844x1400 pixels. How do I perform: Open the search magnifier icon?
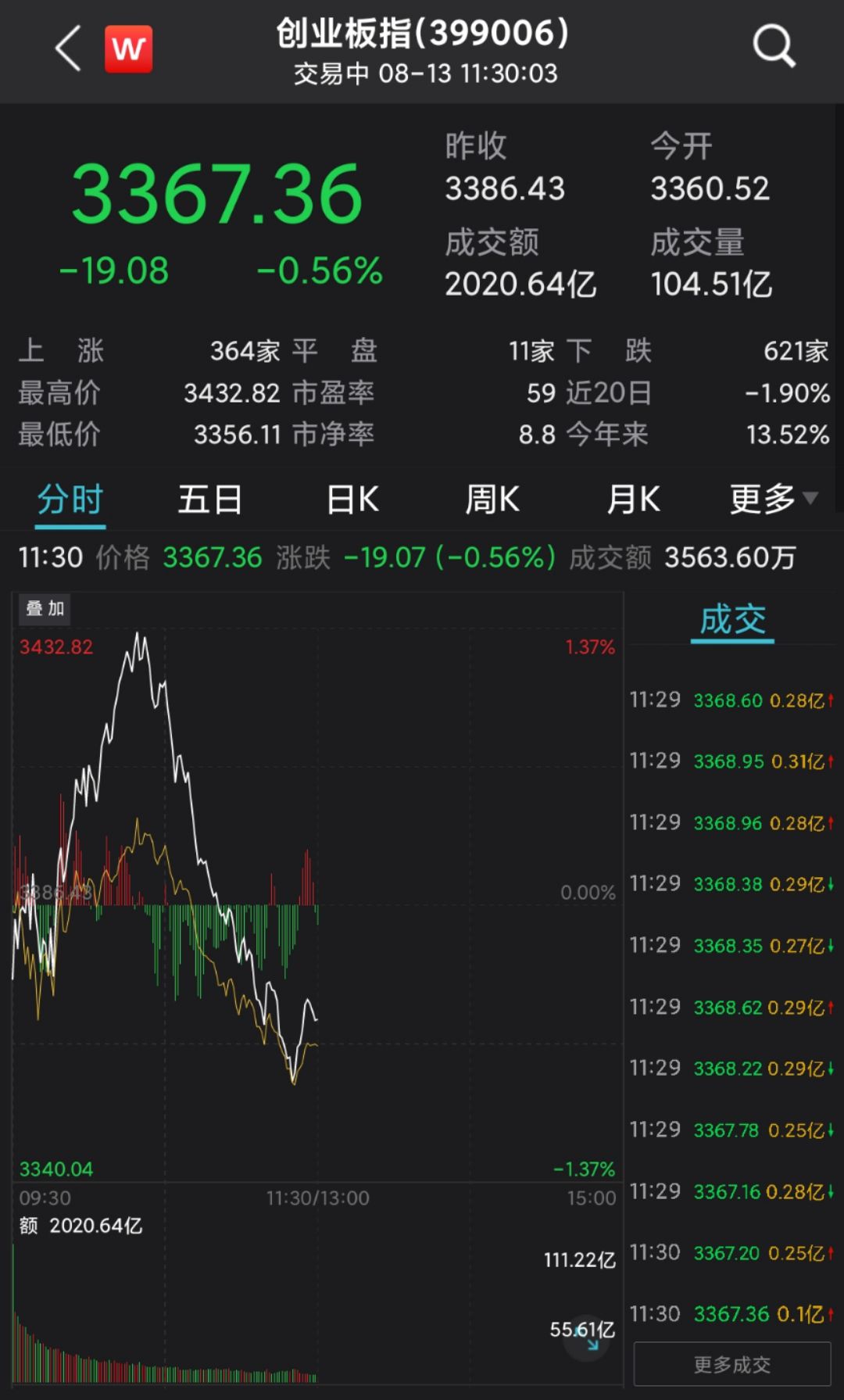click(x=774, y=47)
